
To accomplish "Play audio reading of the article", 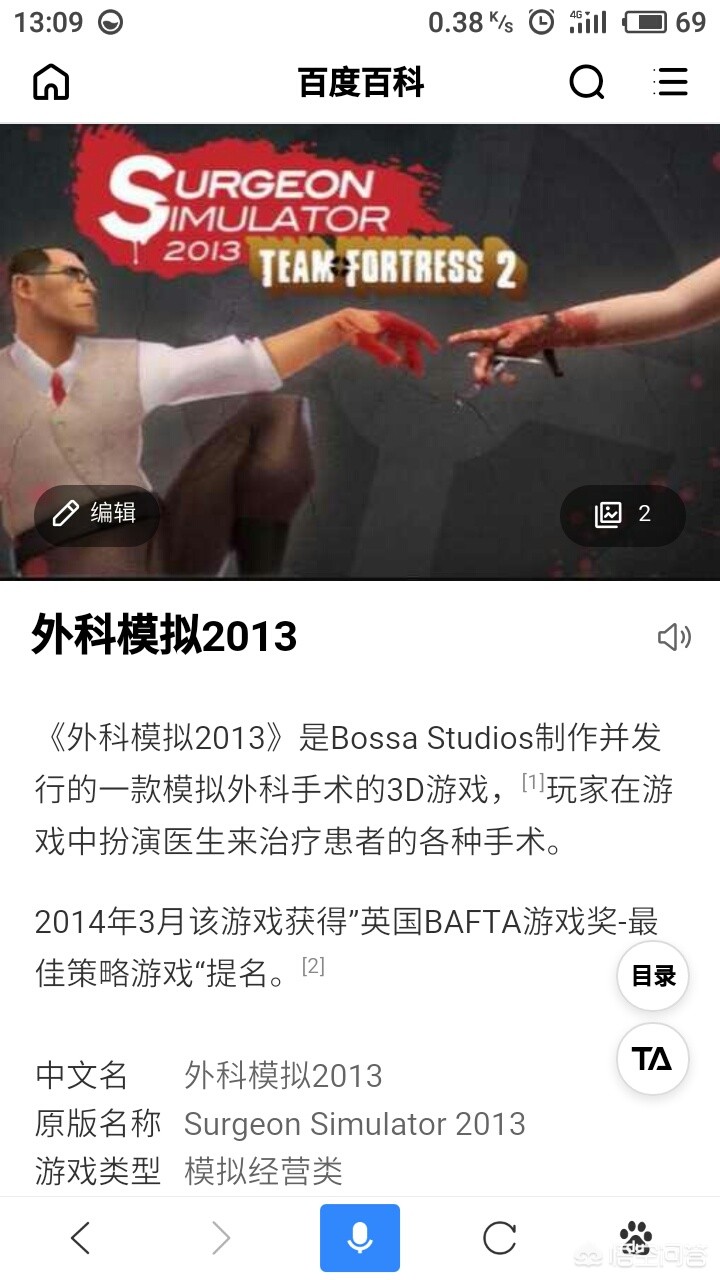I will pos(674,637).
